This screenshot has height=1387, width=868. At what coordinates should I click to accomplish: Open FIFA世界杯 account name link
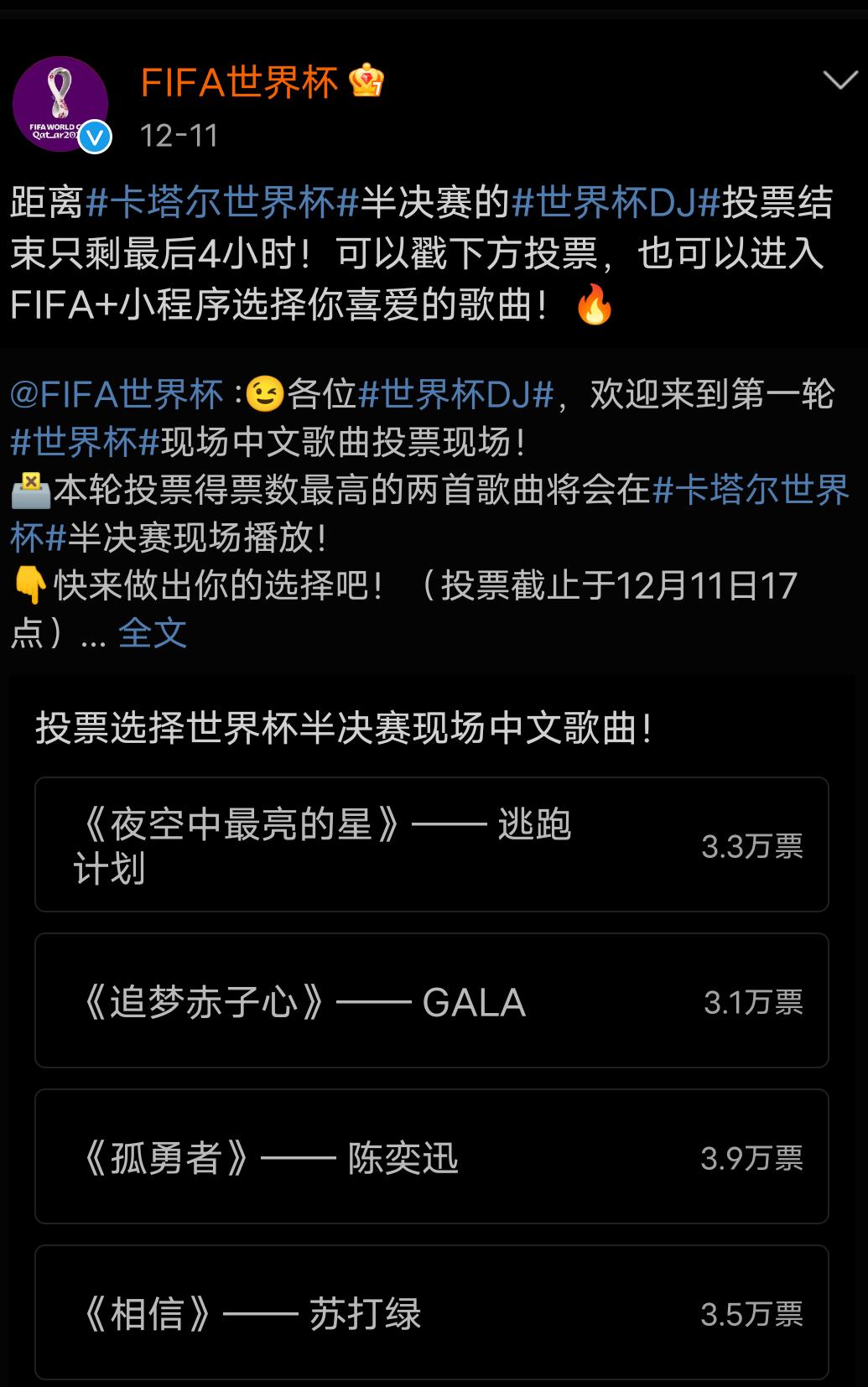click(239, 82)
